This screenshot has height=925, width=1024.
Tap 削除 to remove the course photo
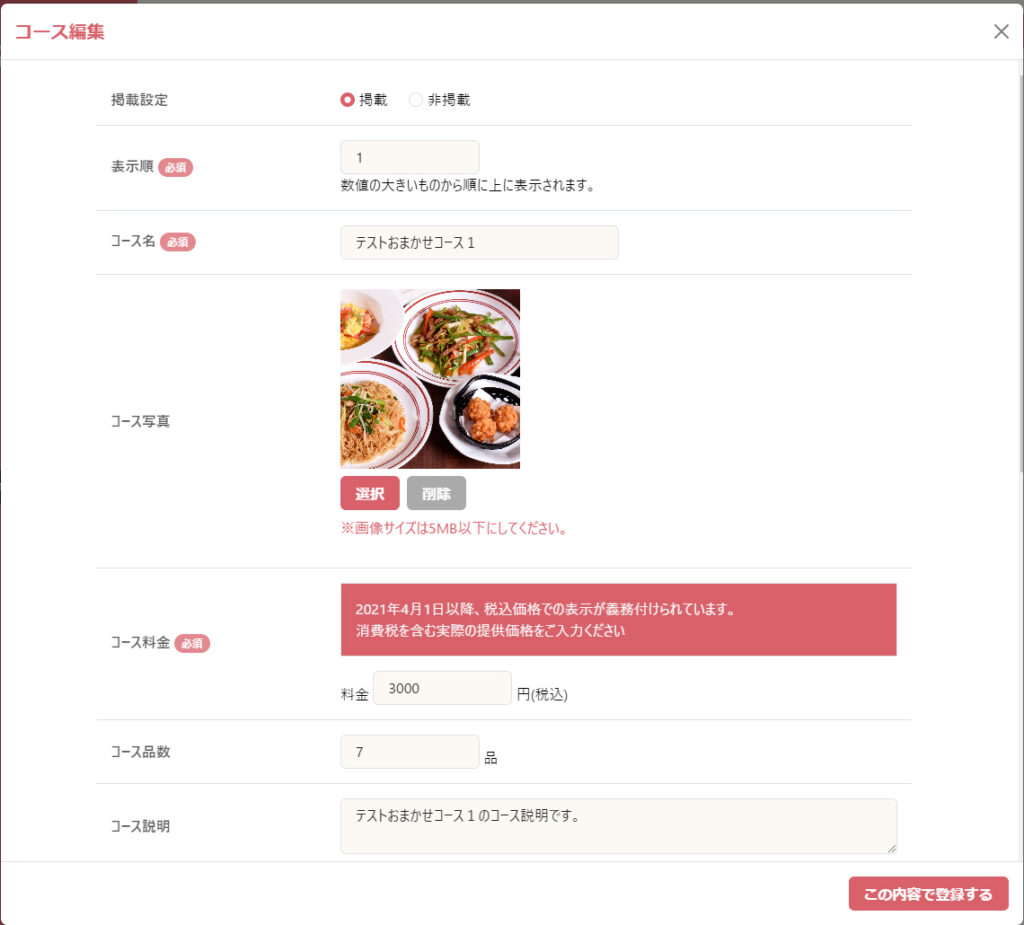436,493
